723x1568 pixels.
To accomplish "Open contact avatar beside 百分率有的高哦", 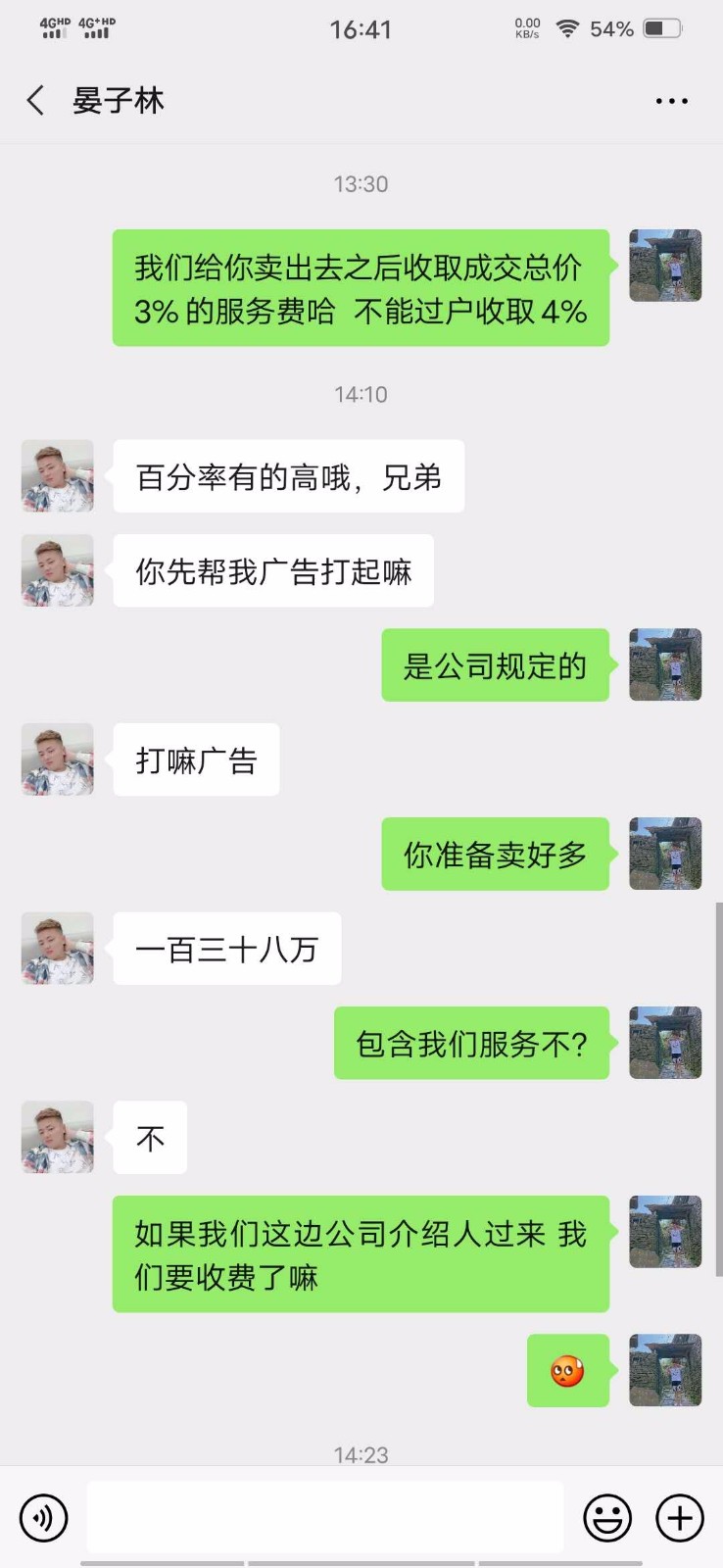I will tap(58, 476).
